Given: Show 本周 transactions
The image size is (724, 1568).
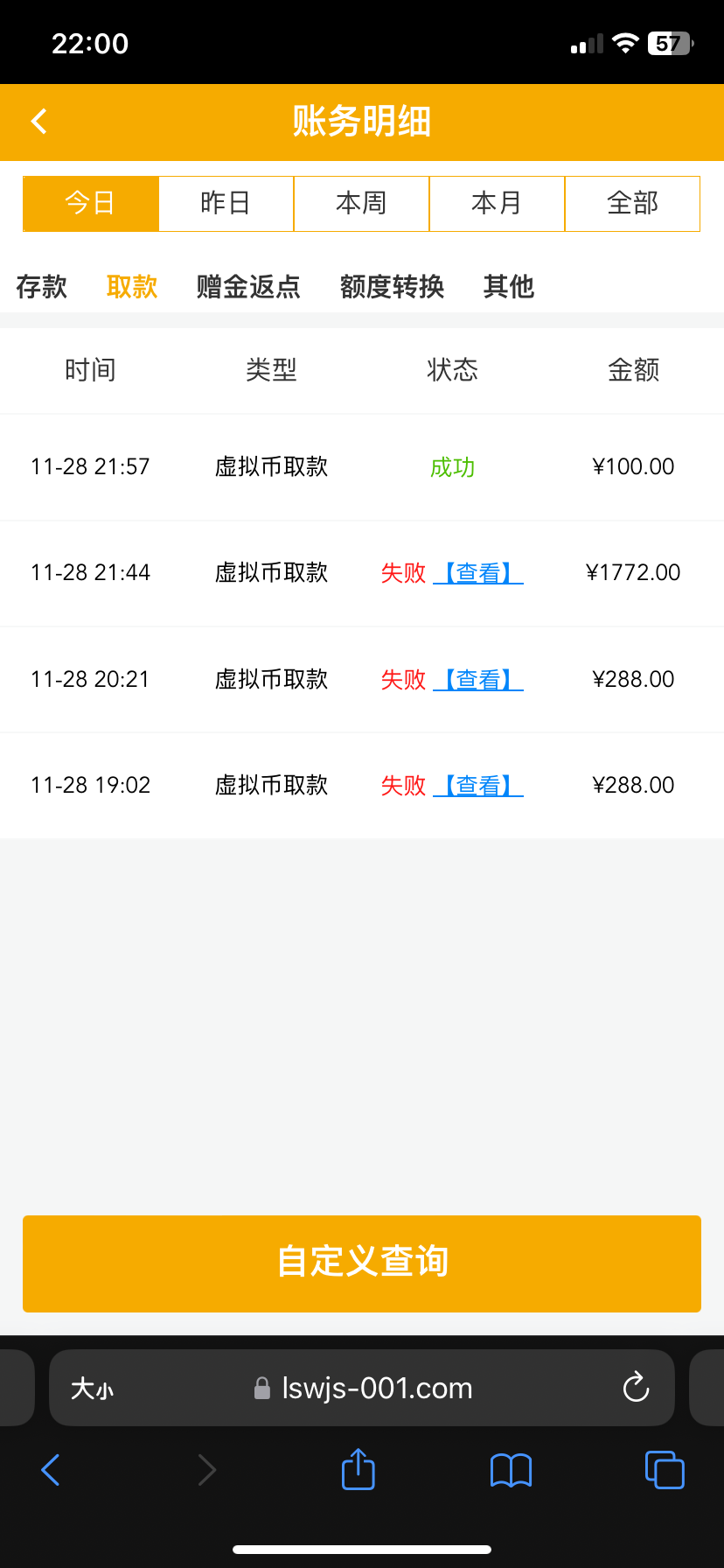Looking at the screenshot, I should 361,204.
